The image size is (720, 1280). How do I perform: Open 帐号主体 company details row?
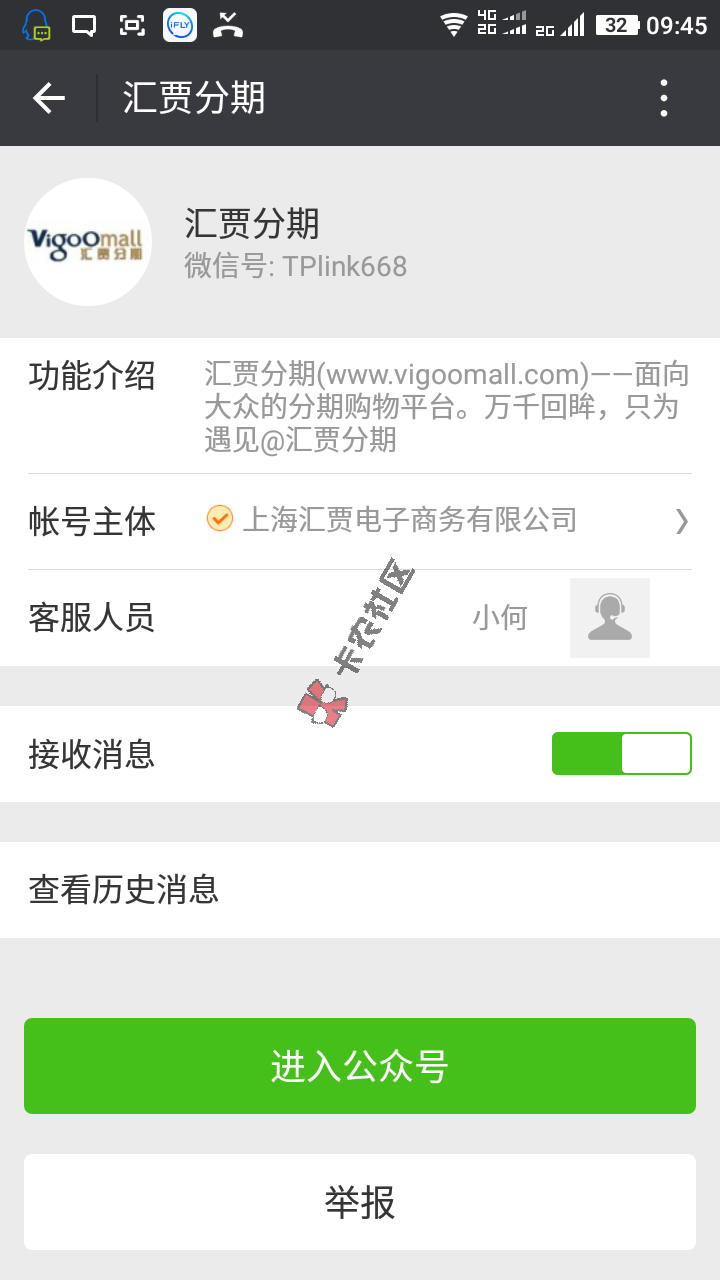pyautogui.click(x=360, y=520)
